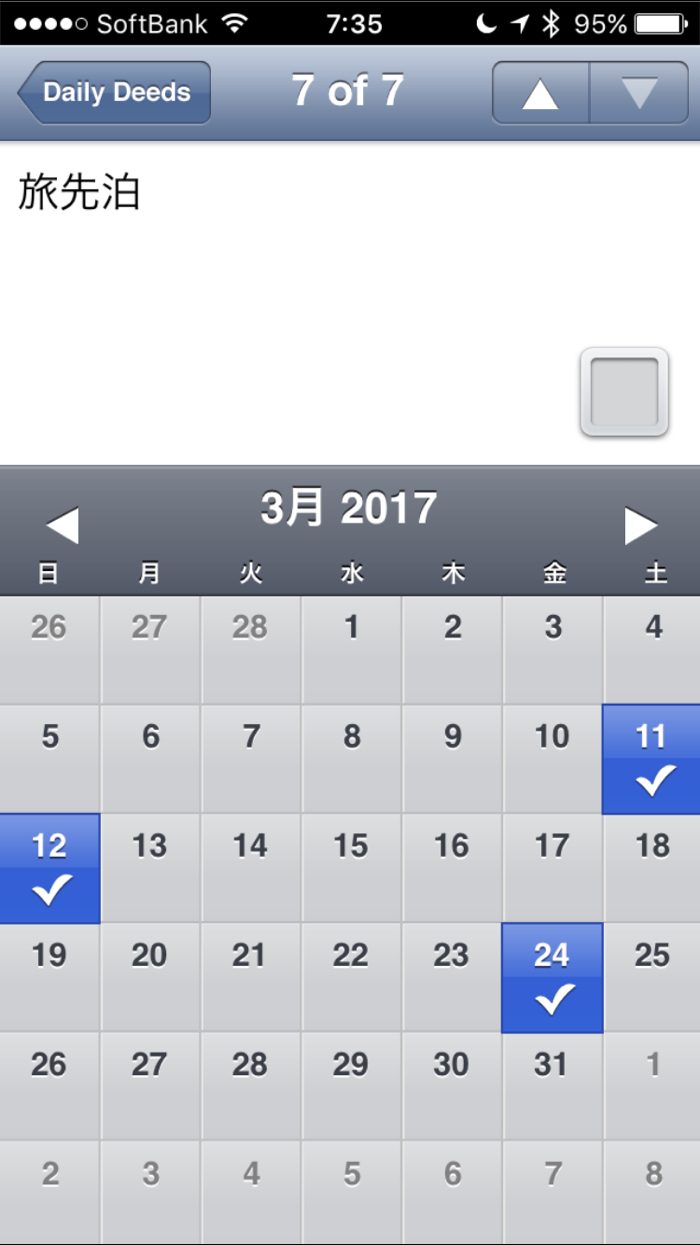The height and width of the screenshot is (1245, 700).
Task: Check the 旅先泊 checkbox
Action: click(624, 392)
